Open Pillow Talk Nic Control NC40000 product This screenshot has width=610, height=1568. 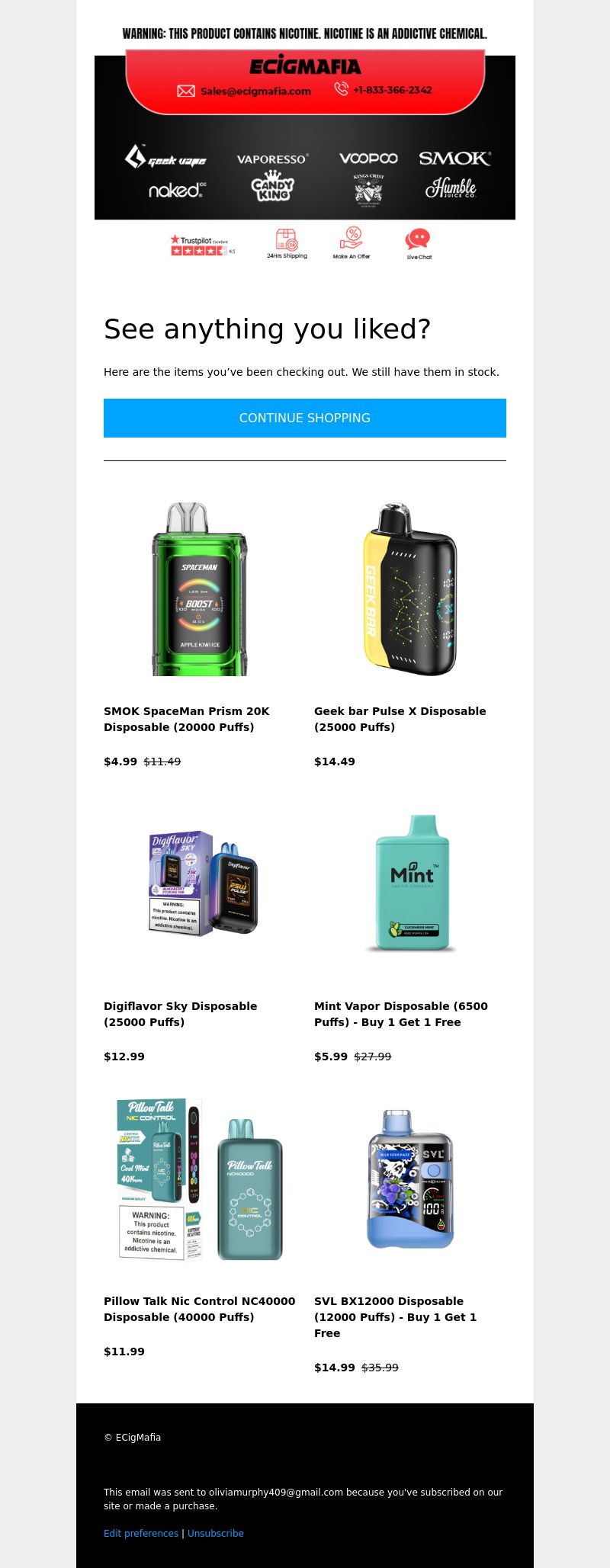point(199,1309)
